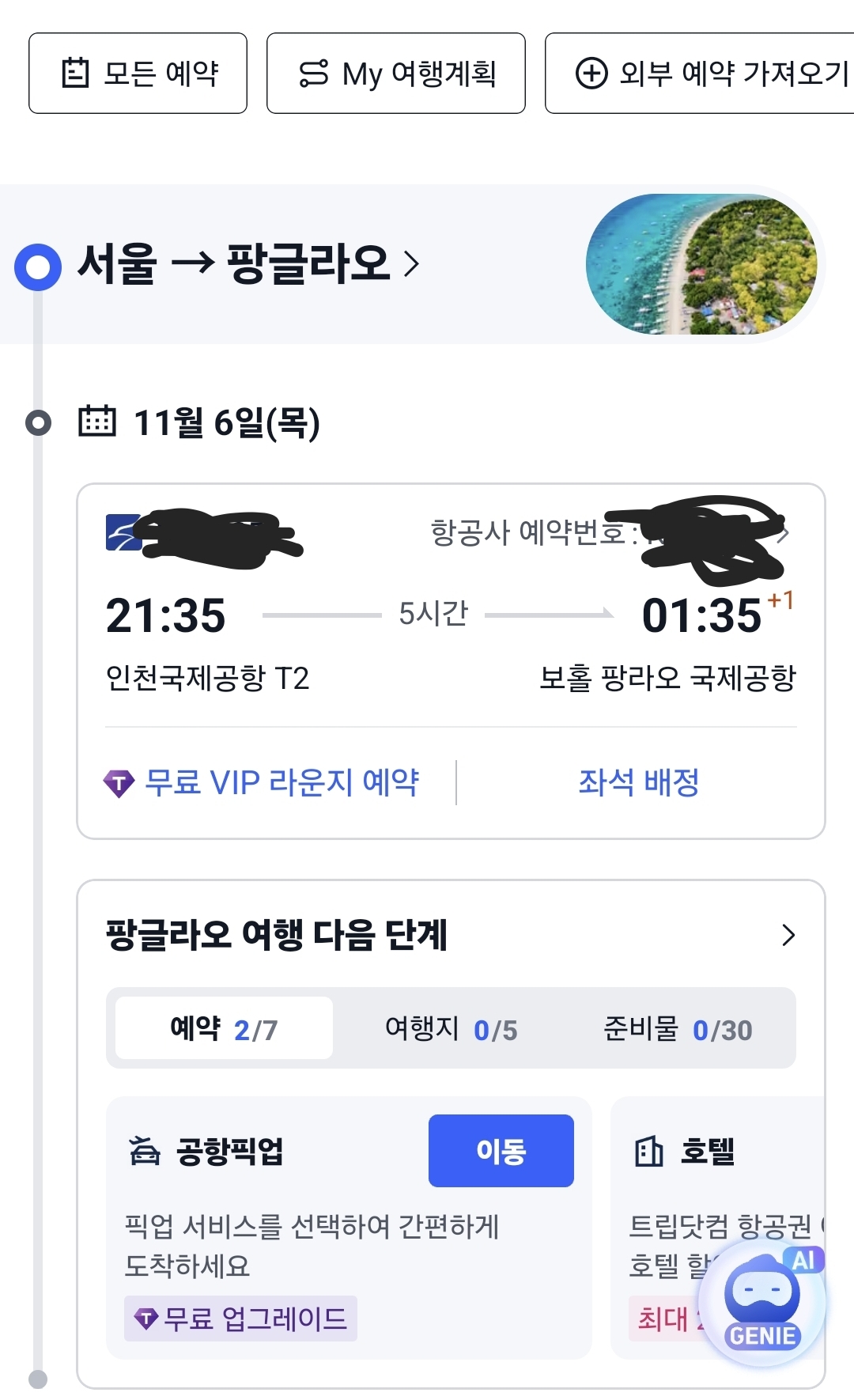Viewport: 854px width, 1400px height.
Task: Open the 서울 → 팡글라오 trip header
Action: (x=249, y=264)
